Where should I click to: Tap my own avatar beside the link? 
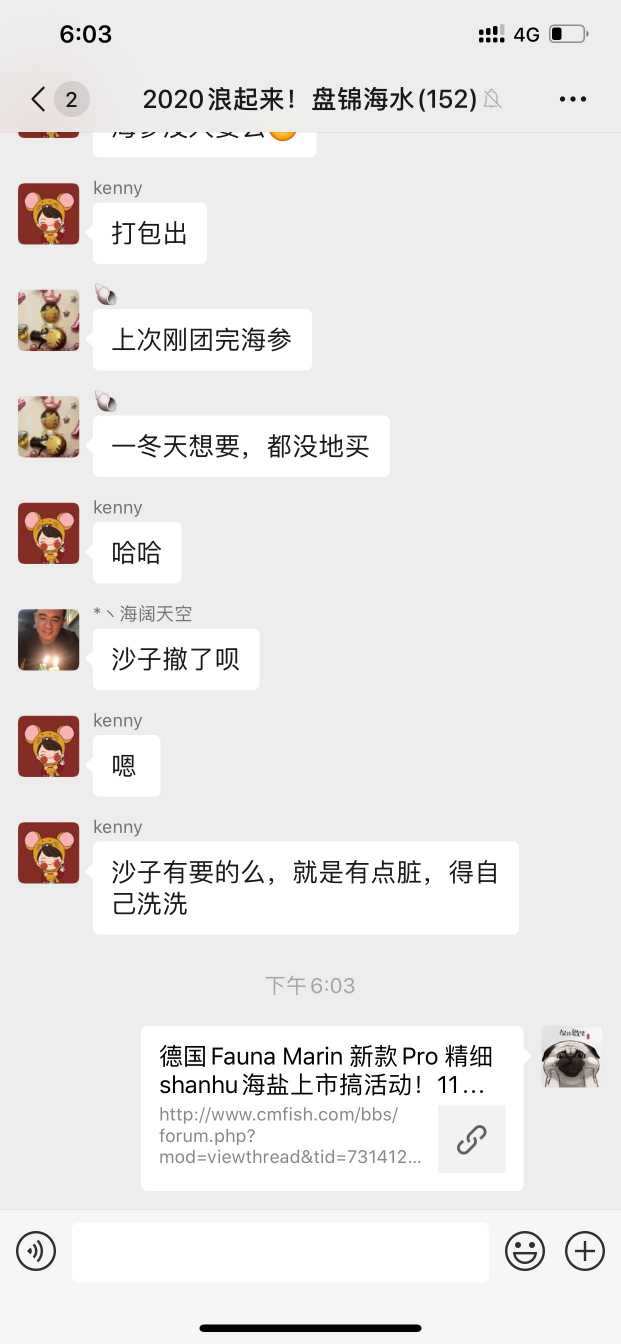tap(571, 1057)
